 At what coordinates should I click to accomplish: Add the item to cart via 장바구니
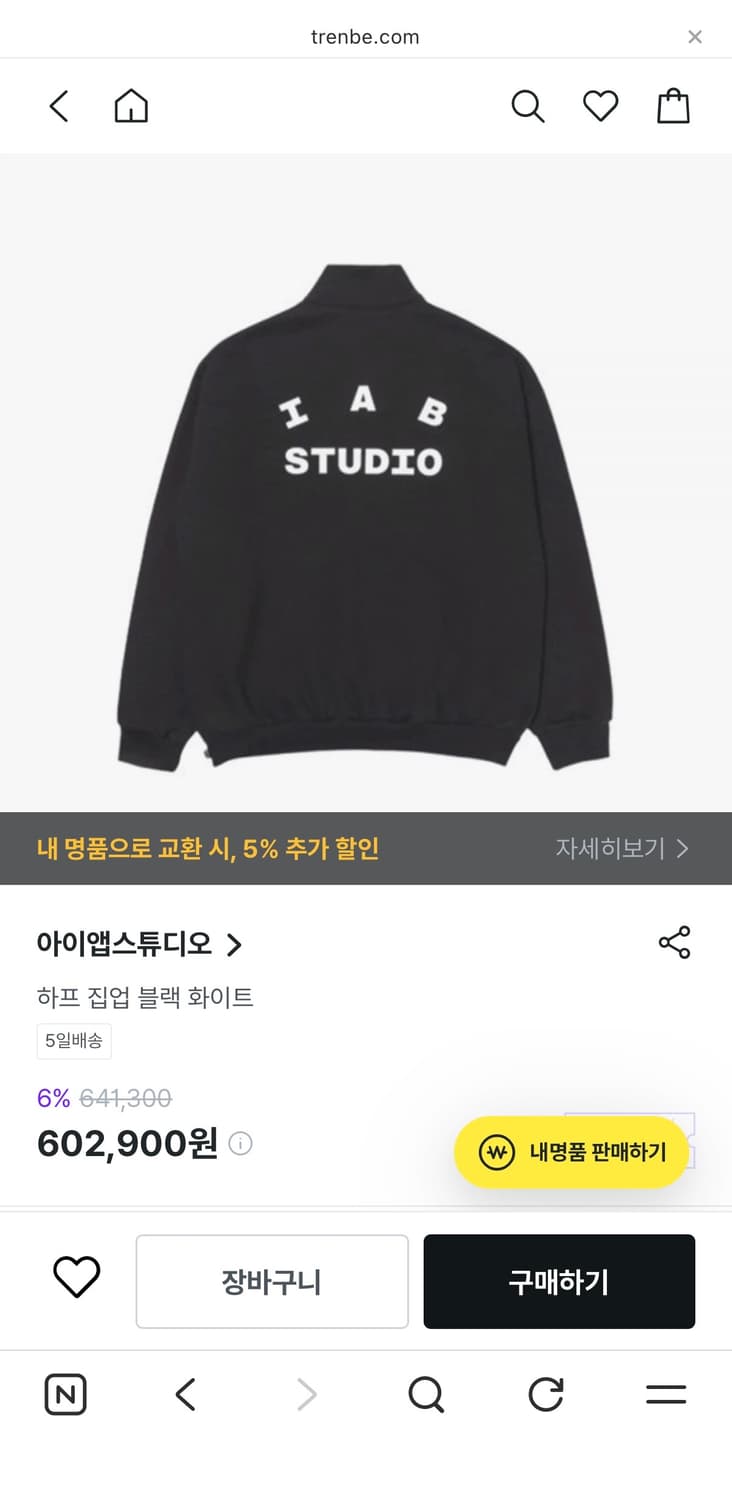[271, 1281]
